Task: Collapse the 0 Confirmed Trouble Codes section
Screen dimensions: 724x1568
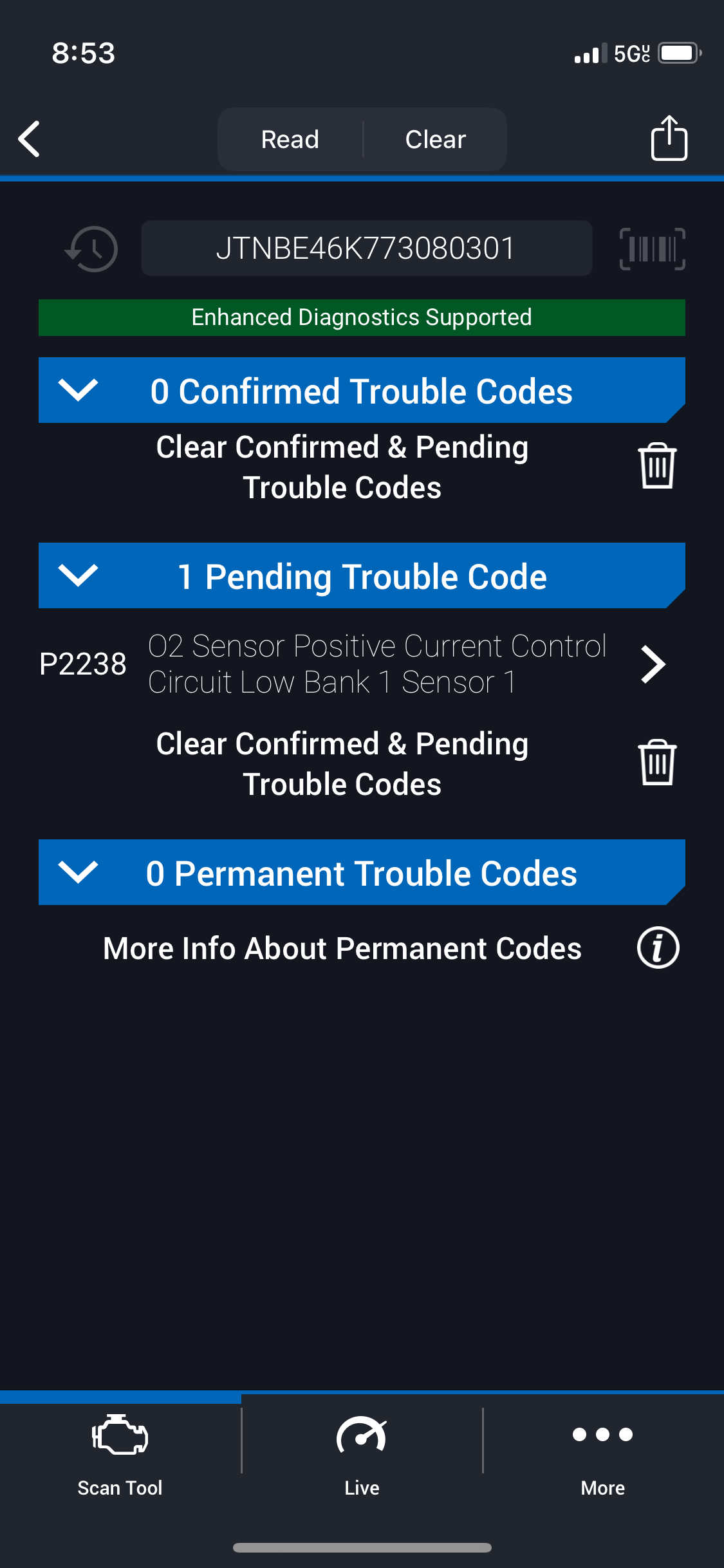Action: click(78, 389)
